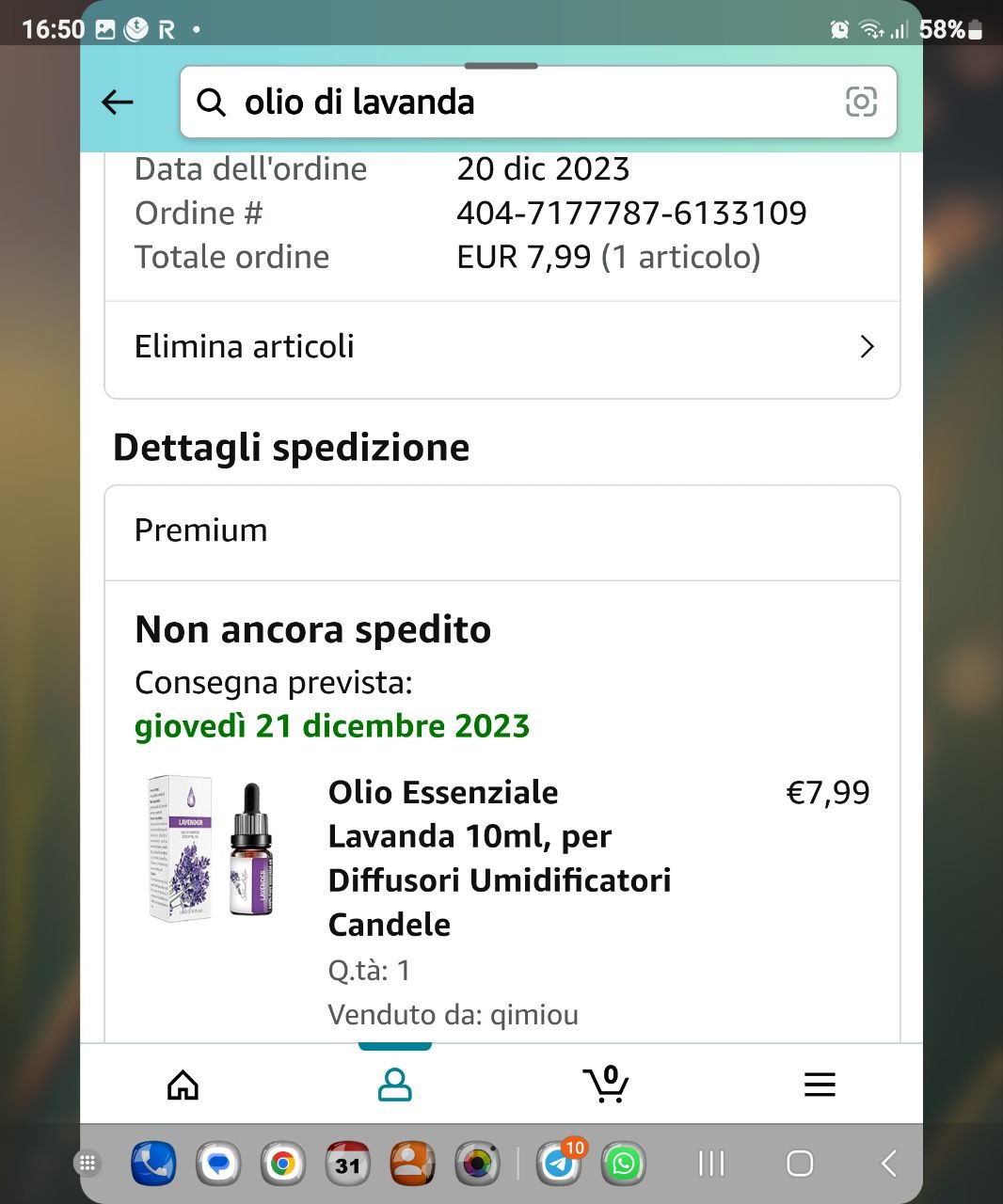Image resolution: width=1003 pixels, height=1204 pixels.
Task: Go back using the top arrow
Action: [x=118, y=102]
